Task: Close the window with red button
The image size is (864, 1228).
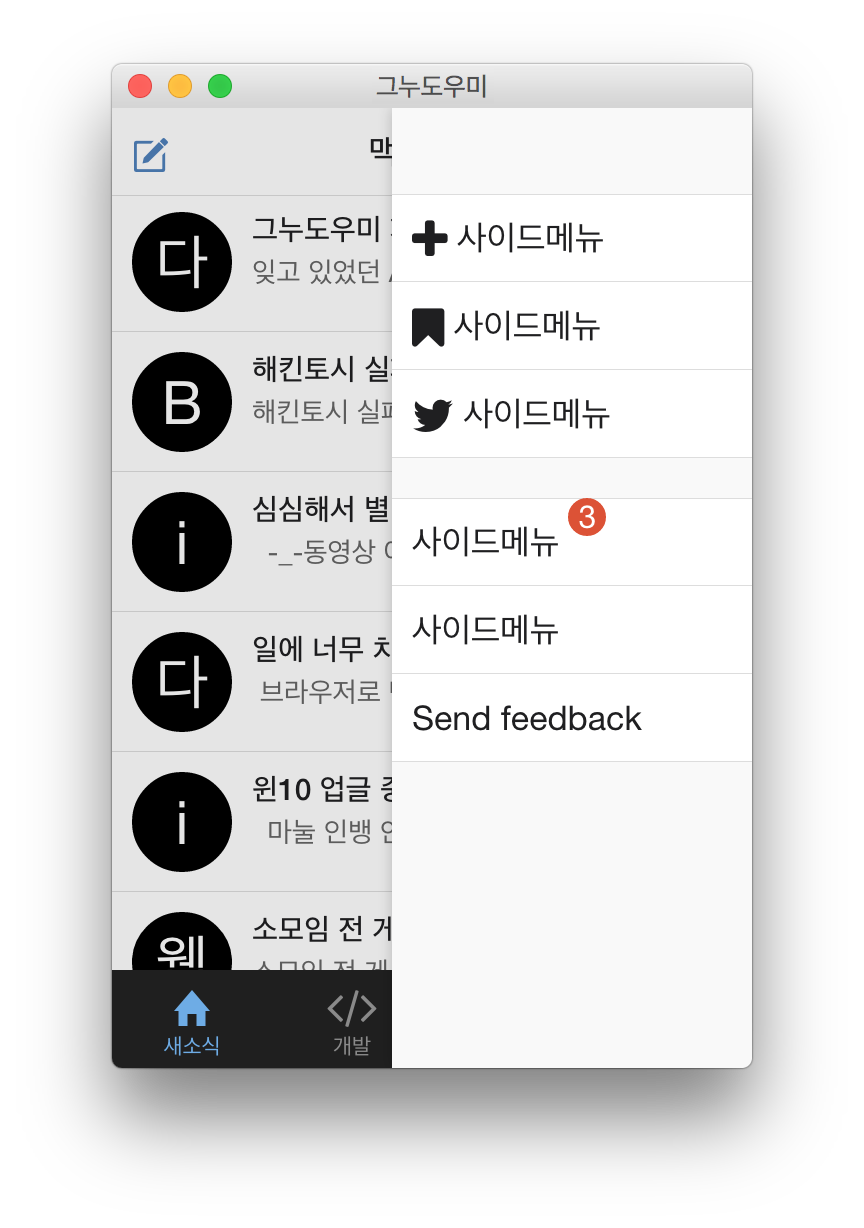Action: click(x=140, y=86)
